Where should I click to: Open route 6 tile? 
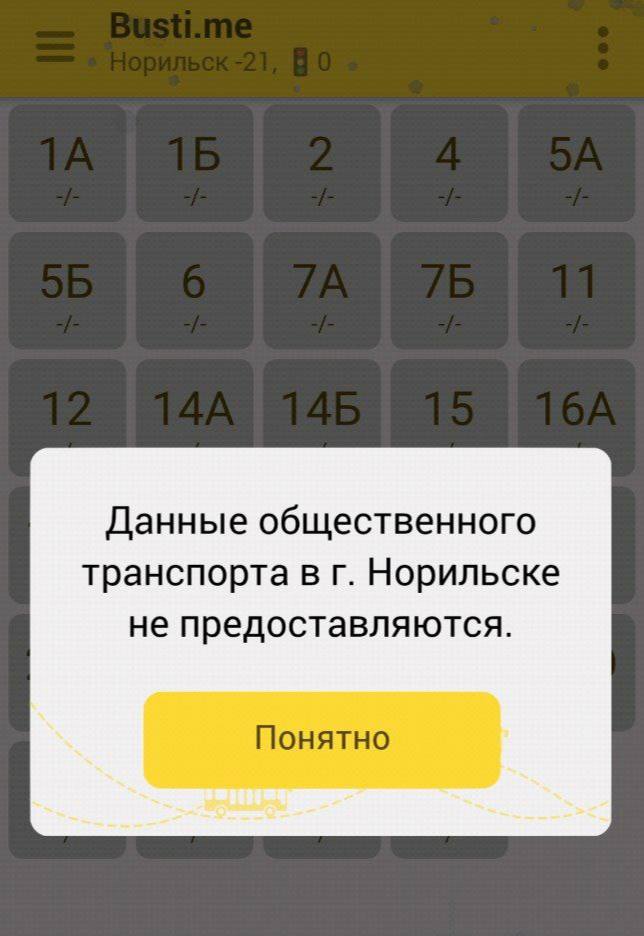(194, 291)
